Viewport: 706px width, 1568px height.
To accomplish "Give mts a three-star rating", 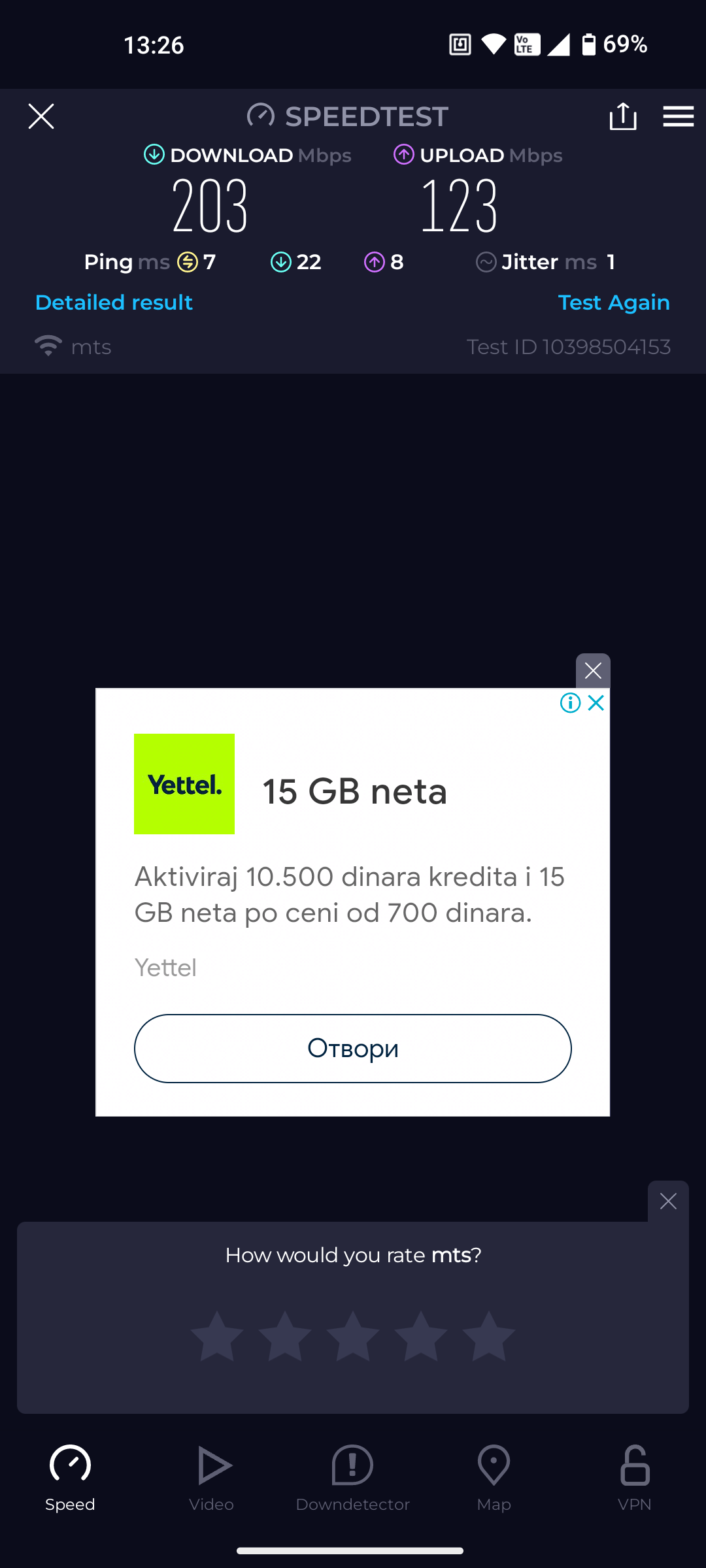I will [353, 1337].
